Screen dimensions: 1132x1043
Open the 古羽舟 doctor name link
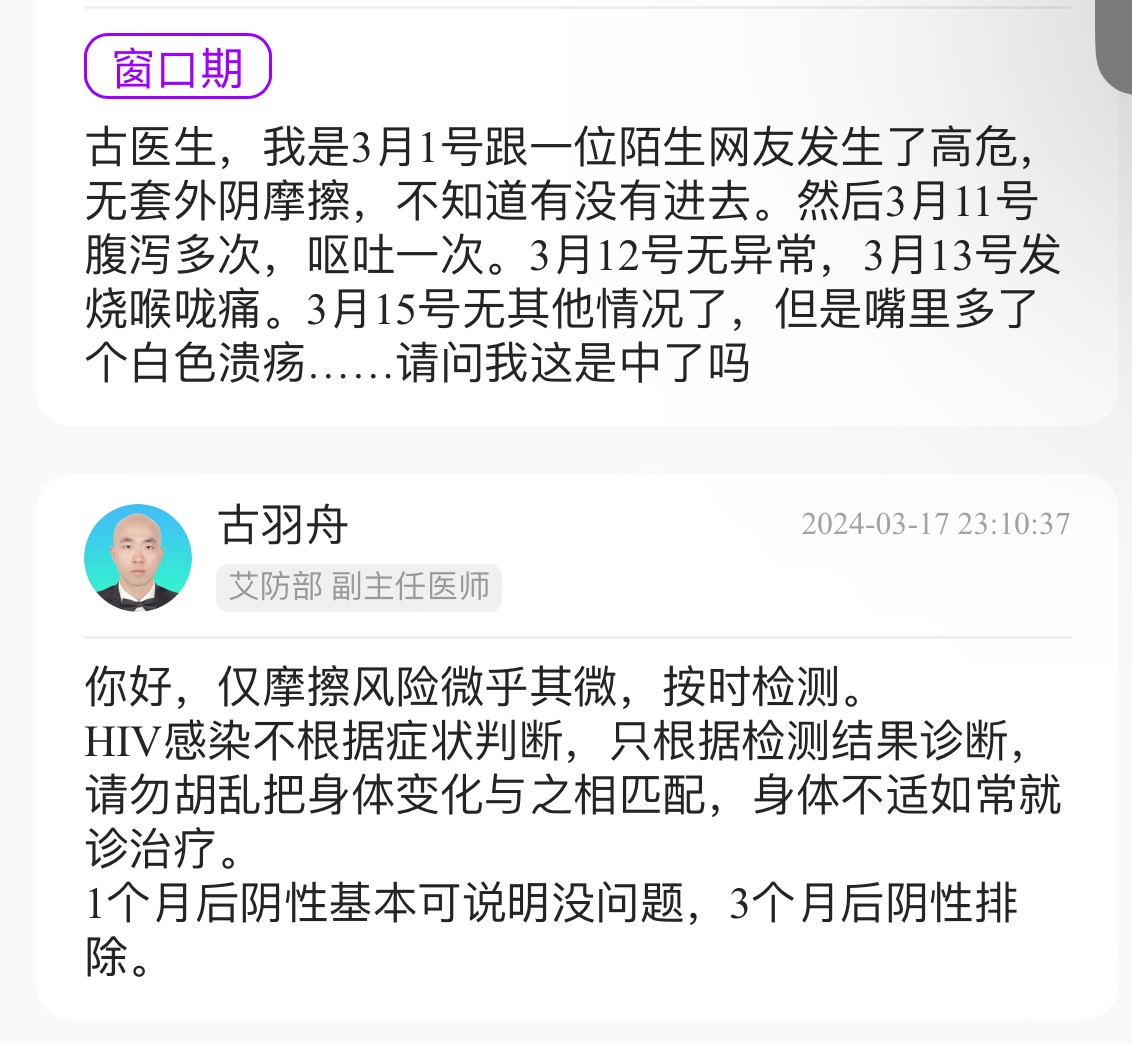coord(283,526)
